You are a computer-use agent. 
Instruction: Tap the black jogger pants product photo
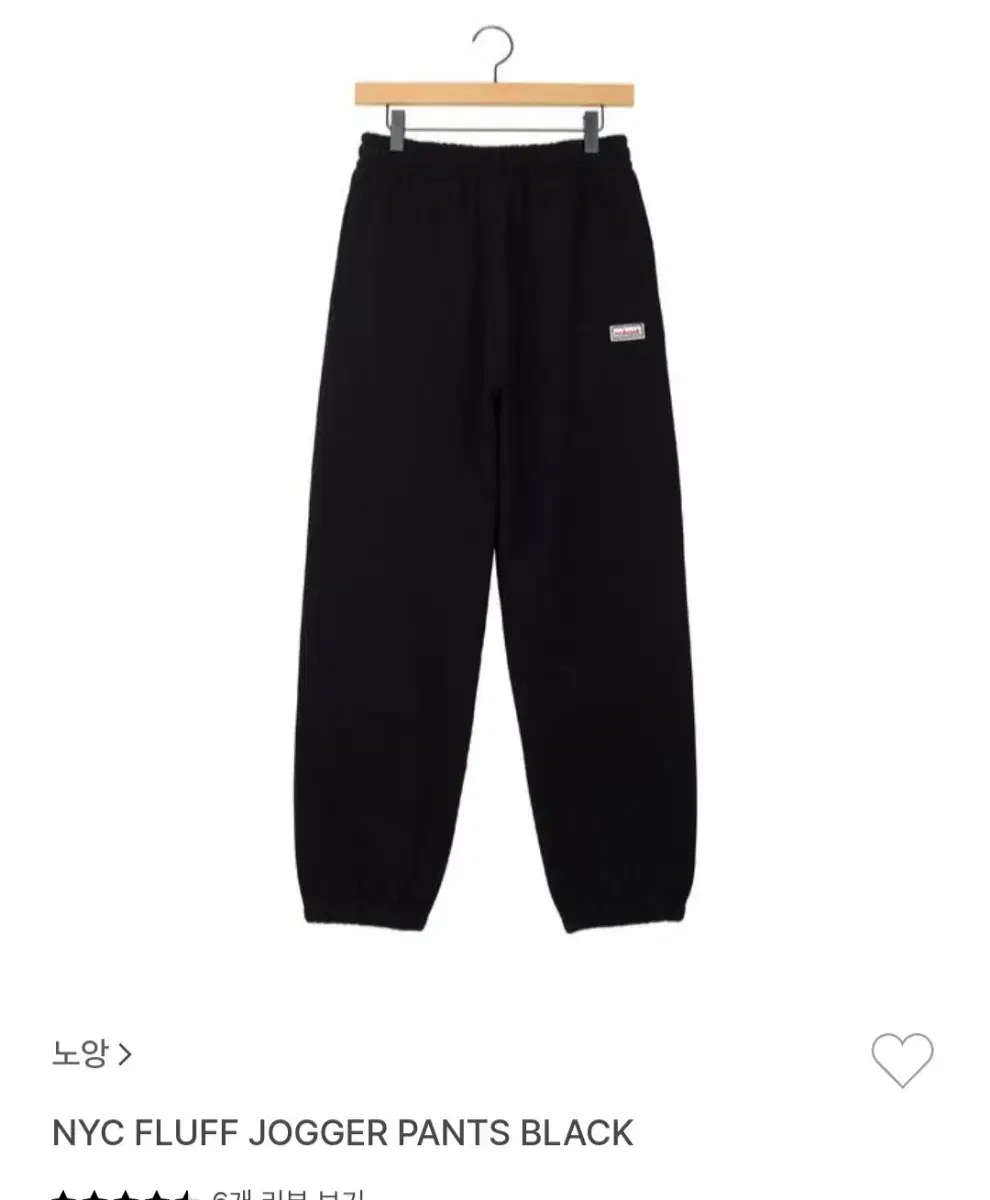[x=495, y=500]
